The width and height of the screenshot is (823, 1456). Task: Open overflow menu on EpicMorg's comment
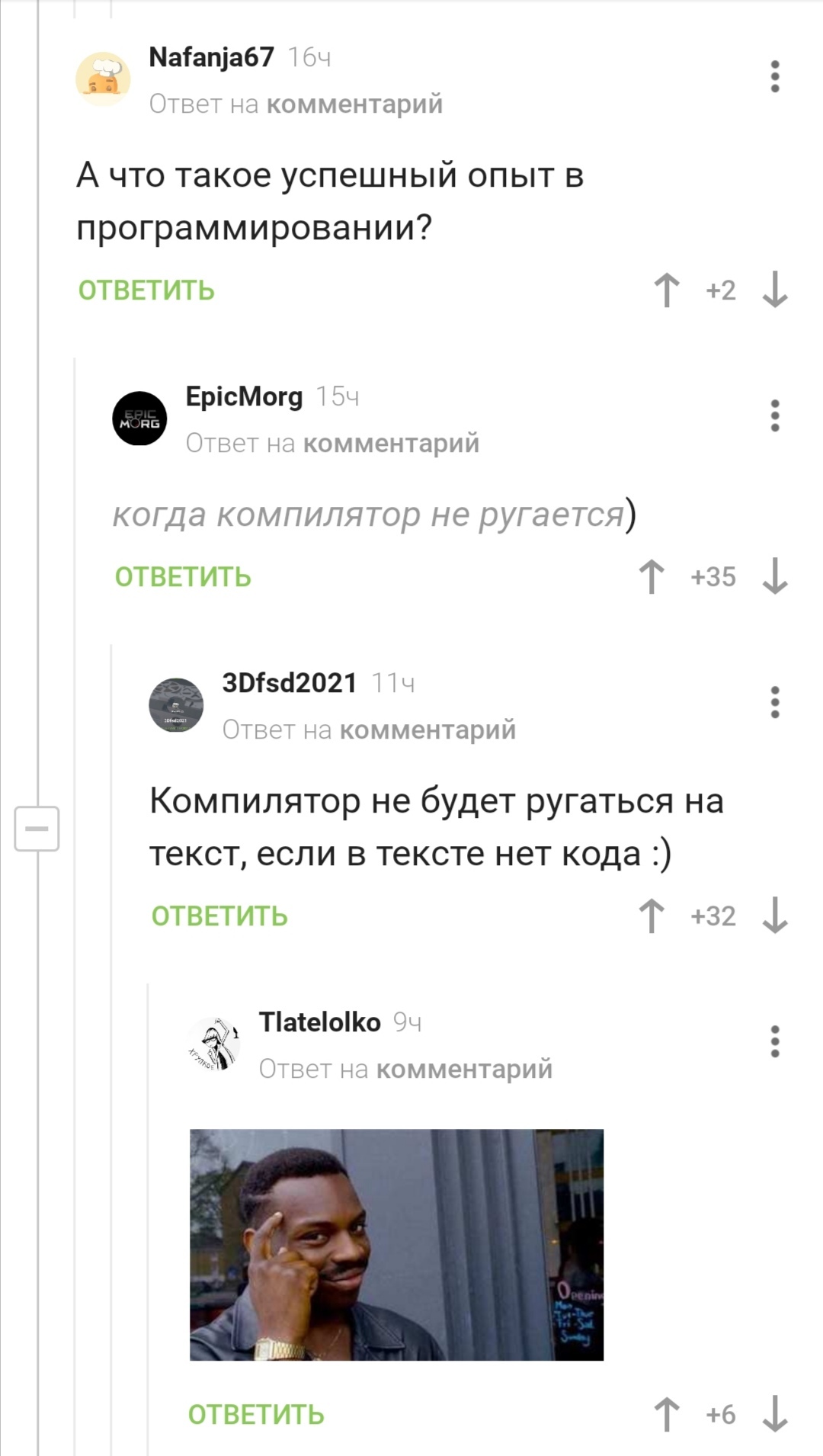(775, 416)
